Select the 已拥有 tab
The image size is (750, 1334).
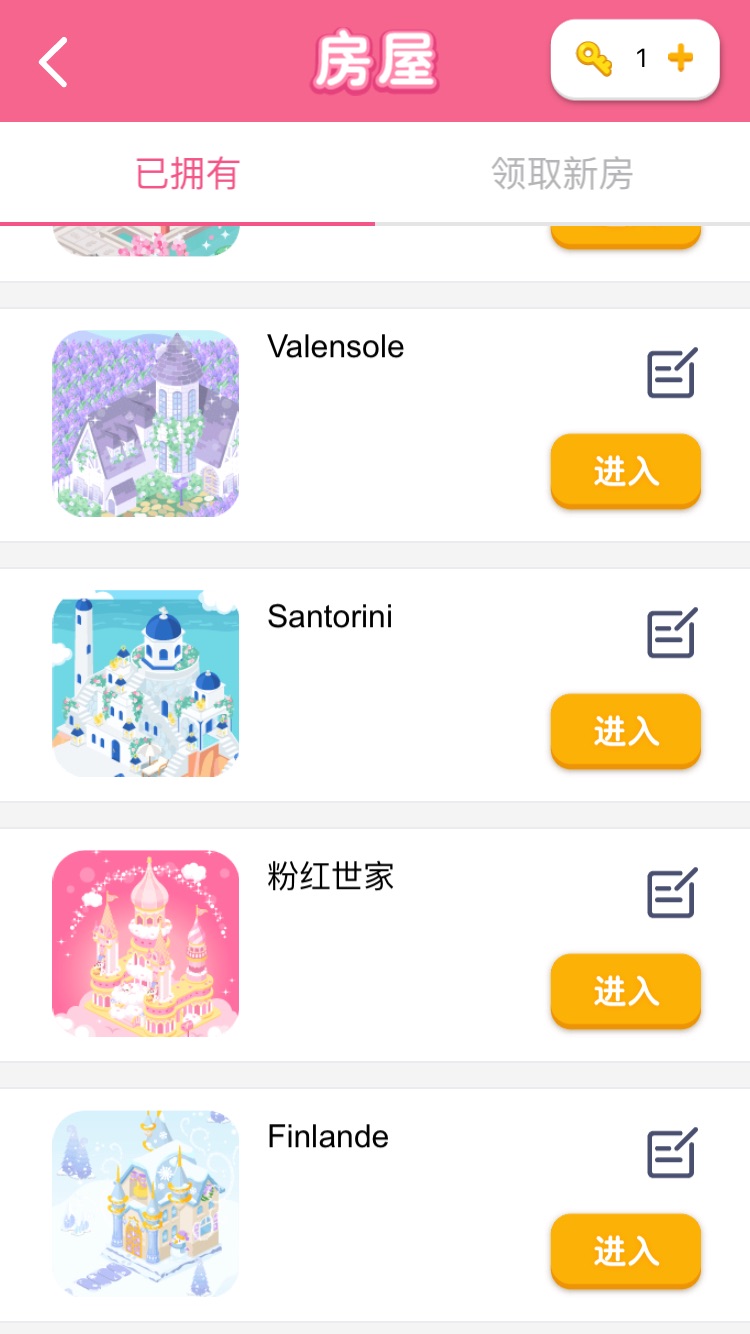pyautogui.click(x=187, y=174)
